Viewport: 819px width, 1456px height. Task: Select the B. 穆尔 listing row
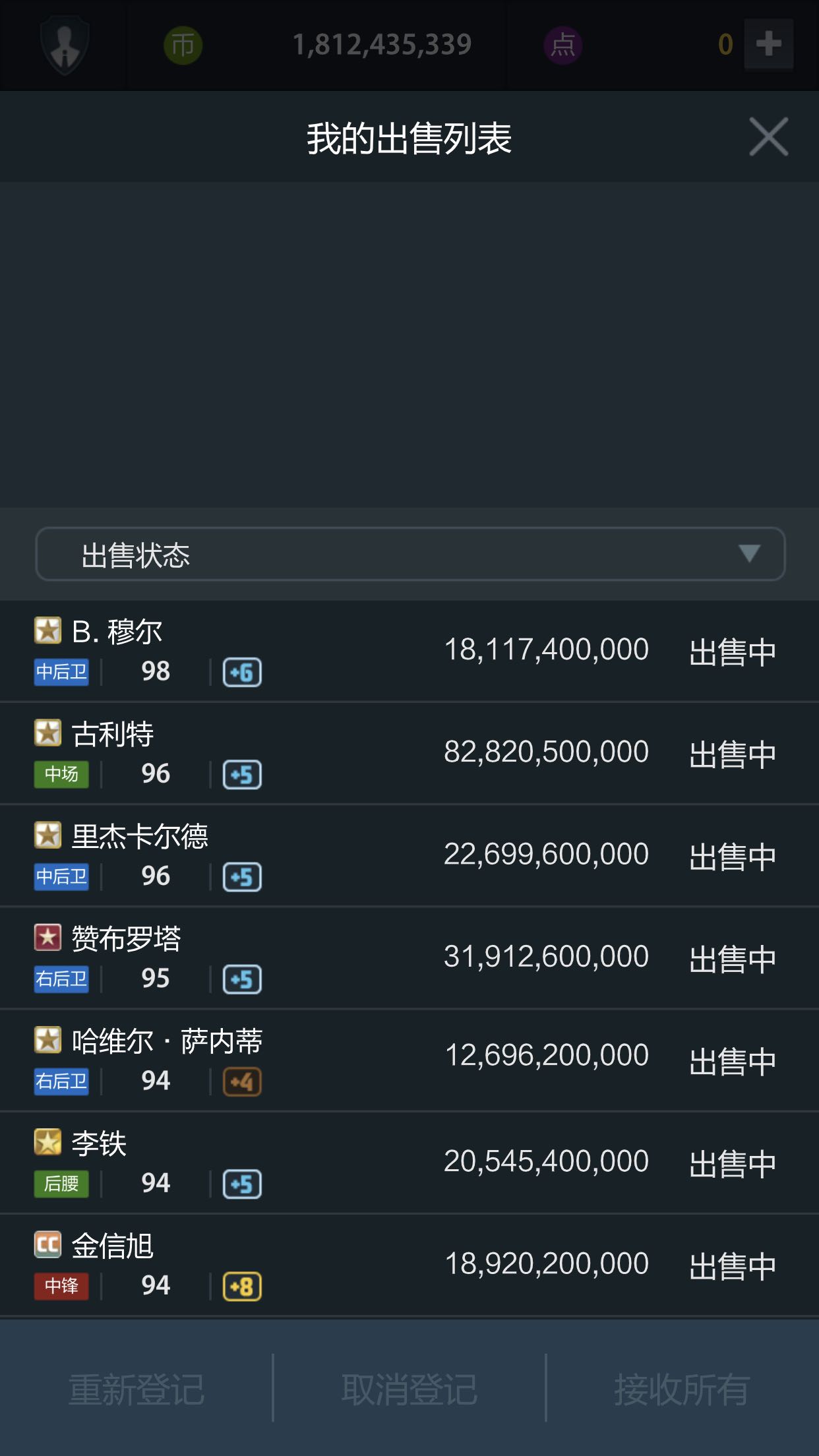coord(409,651)
